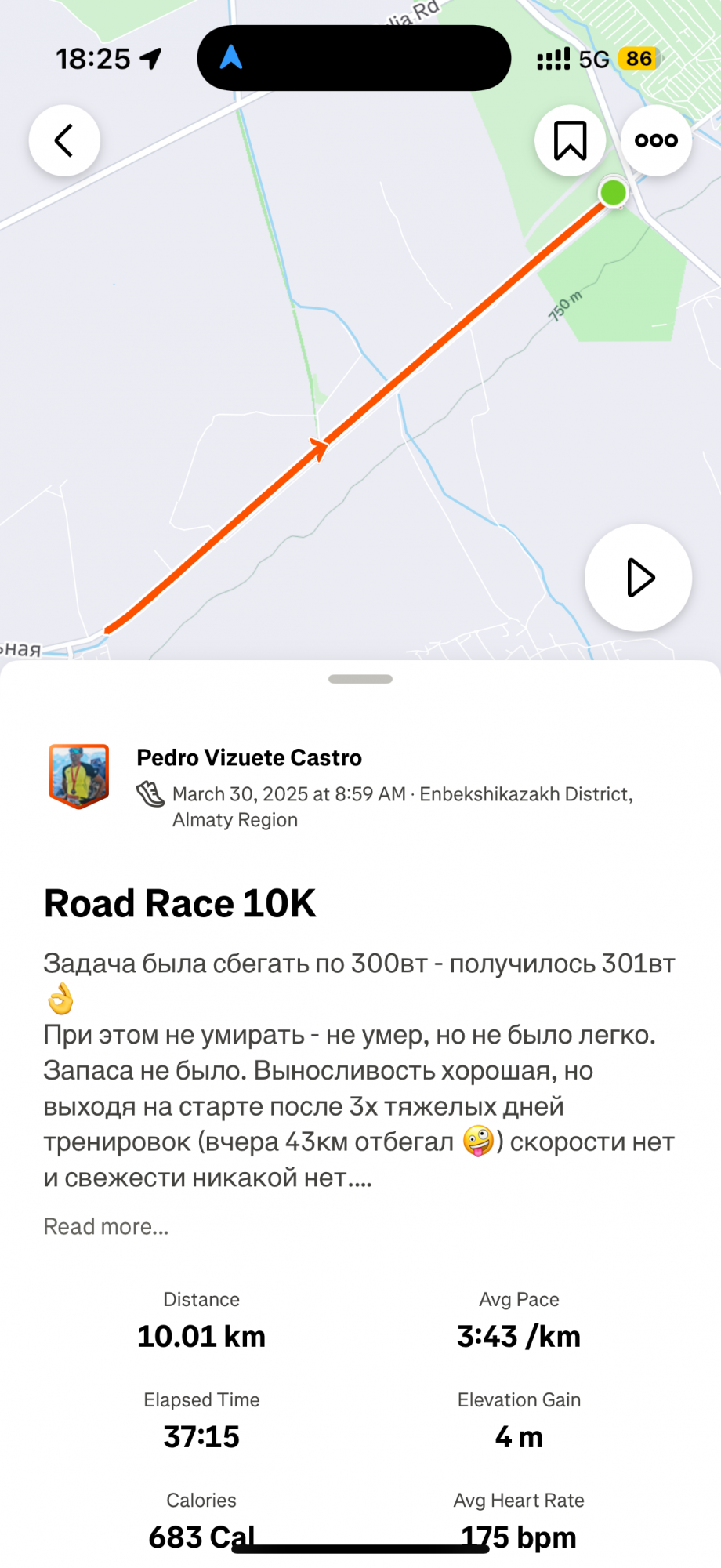Play the route flyover animation
721x1568 pixels.
(x=638, y=578)
